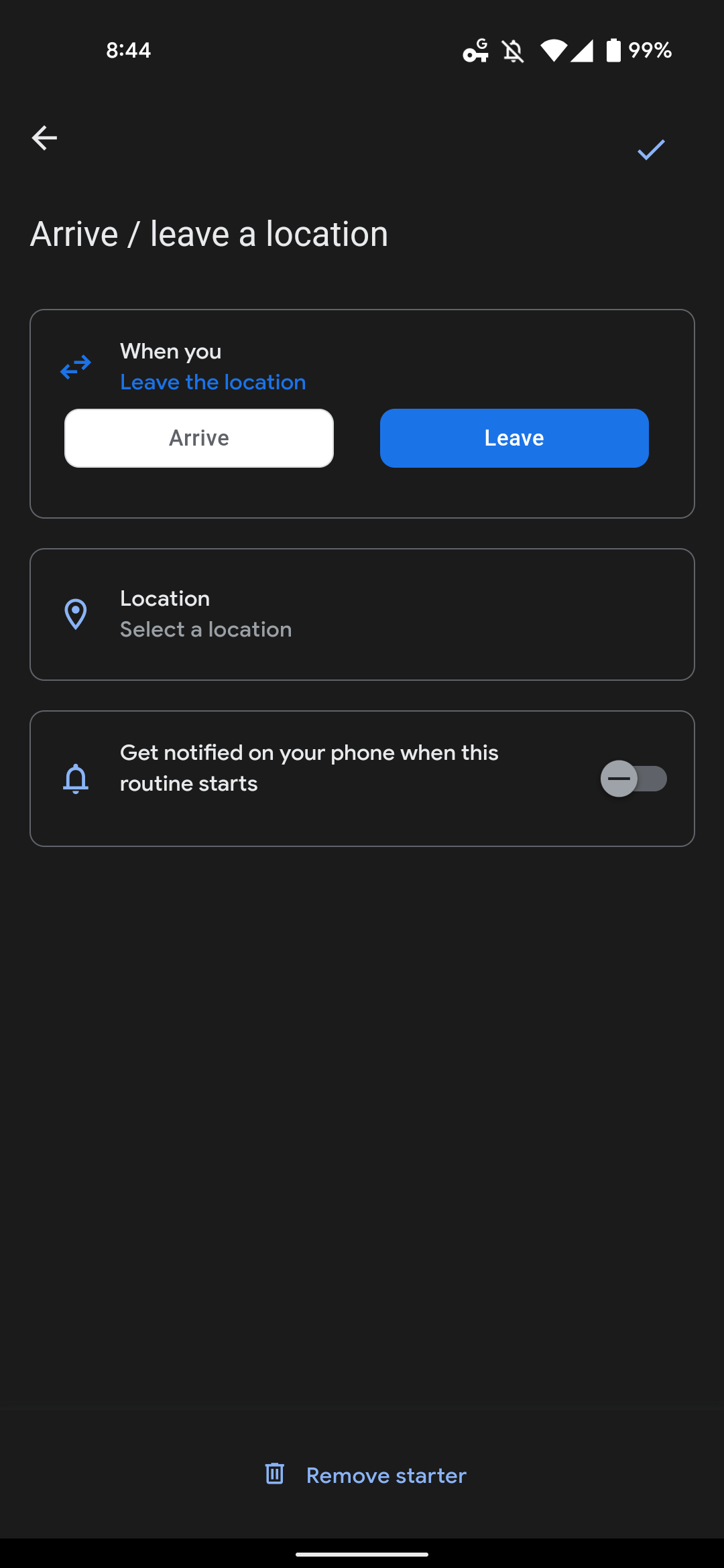Toggle phone notification when routine starts
Screen dimensions: 724x1568
pos(633,779)
